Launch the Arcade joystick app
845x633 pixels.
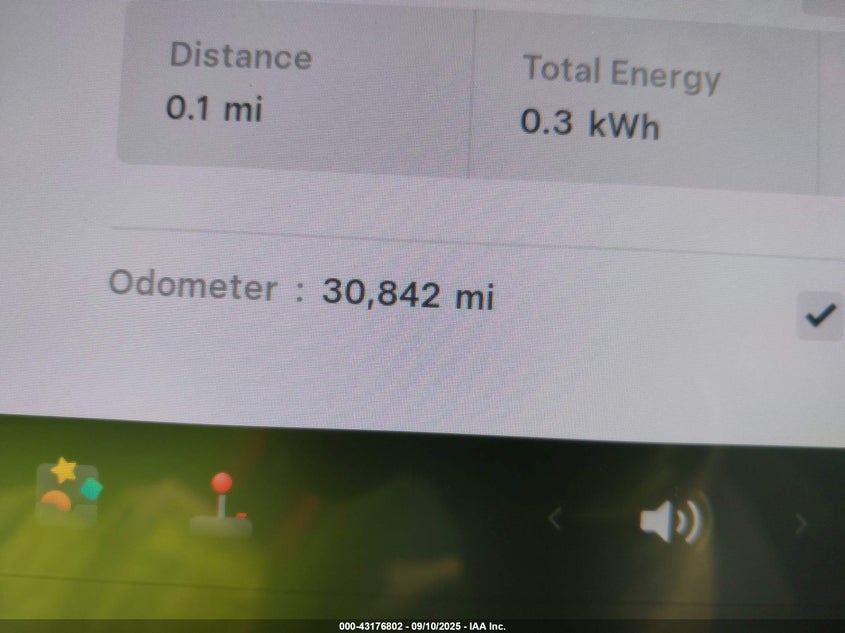click(x=221, y=502)
